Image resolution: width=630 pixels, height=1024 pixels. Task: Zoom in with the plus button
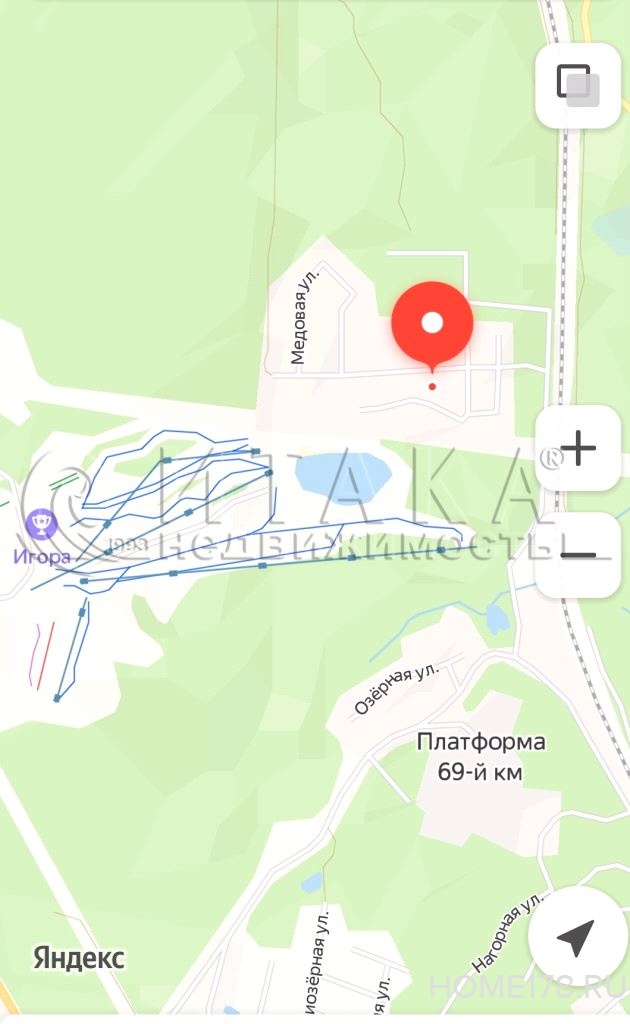tap(578, 448)
